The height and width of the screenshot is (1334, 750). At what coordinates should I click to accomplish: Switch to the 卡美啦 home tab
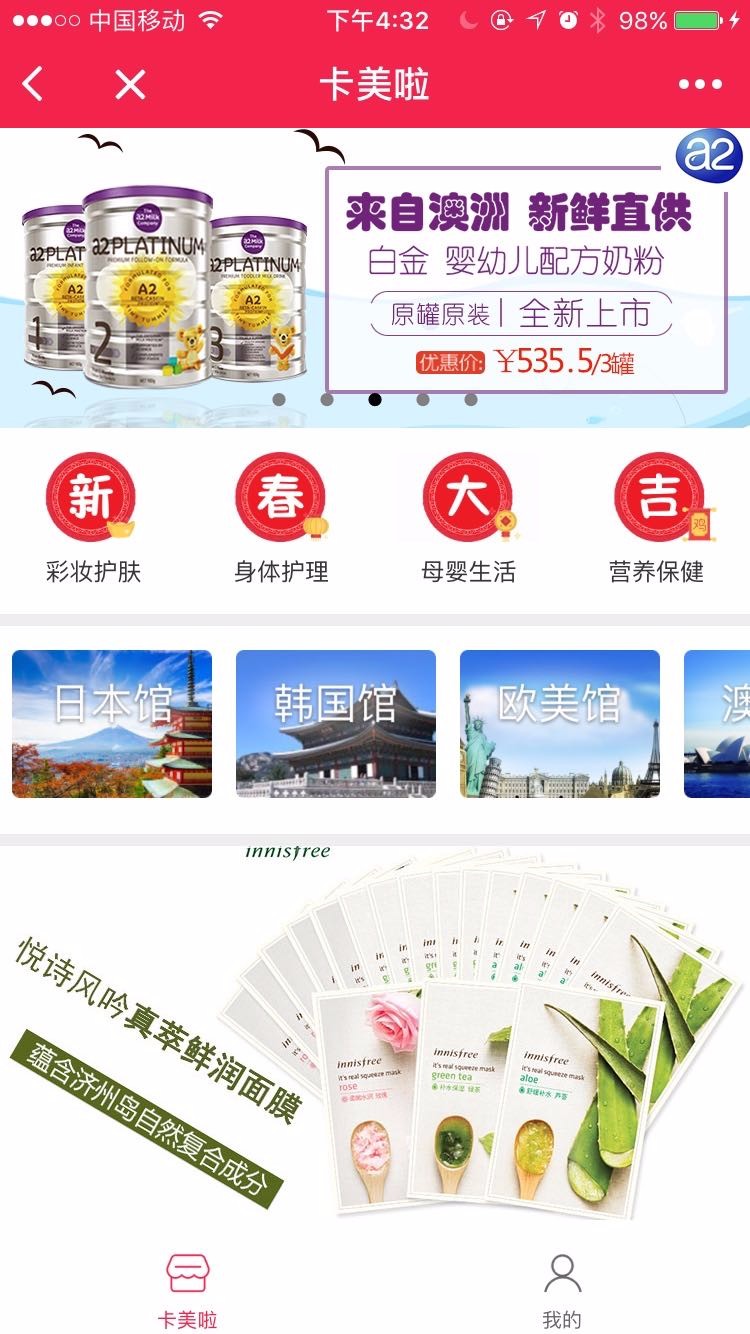pos(187,1289)
